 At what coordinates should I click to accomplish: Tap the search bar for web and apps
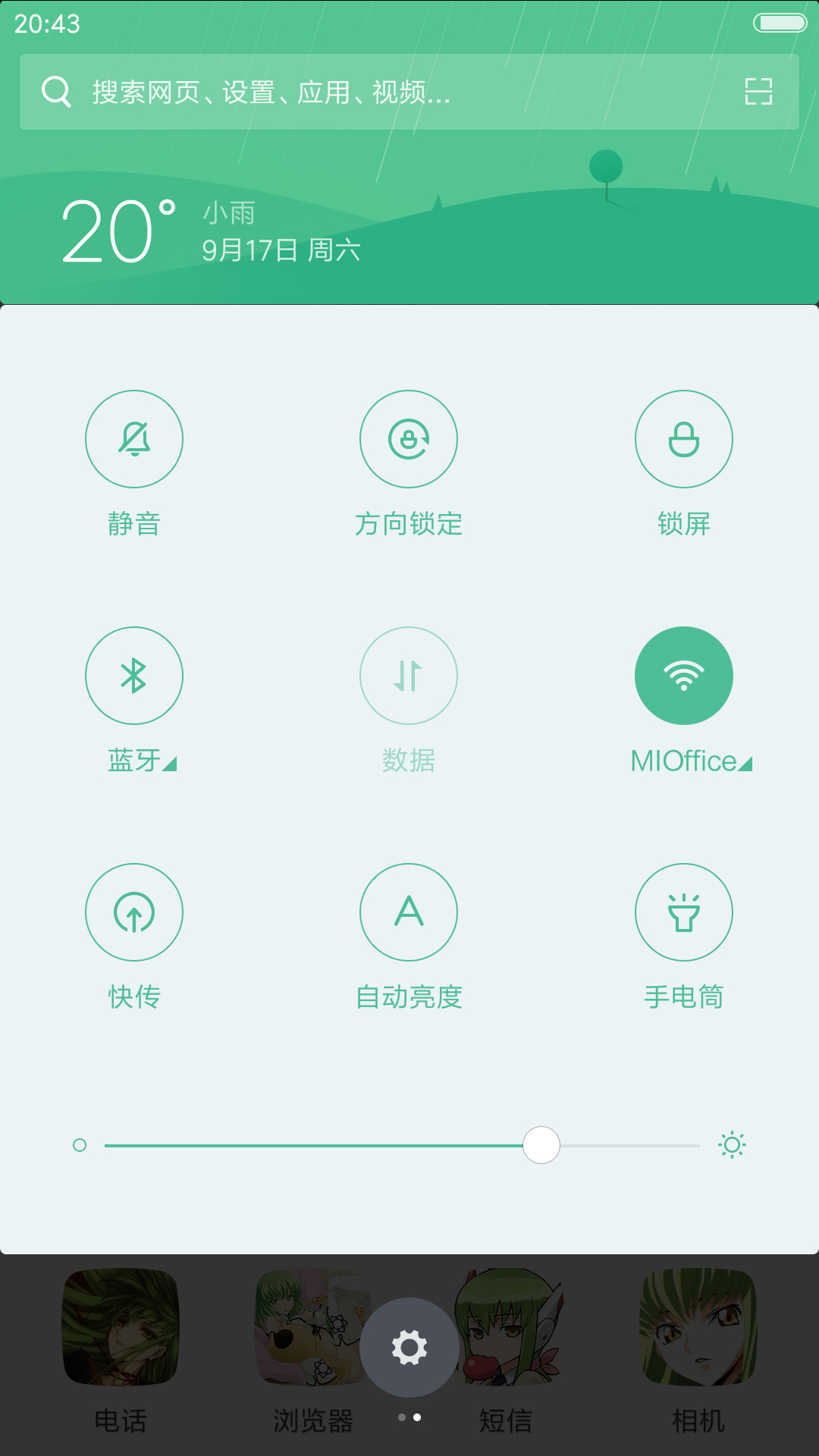point(409,92)
